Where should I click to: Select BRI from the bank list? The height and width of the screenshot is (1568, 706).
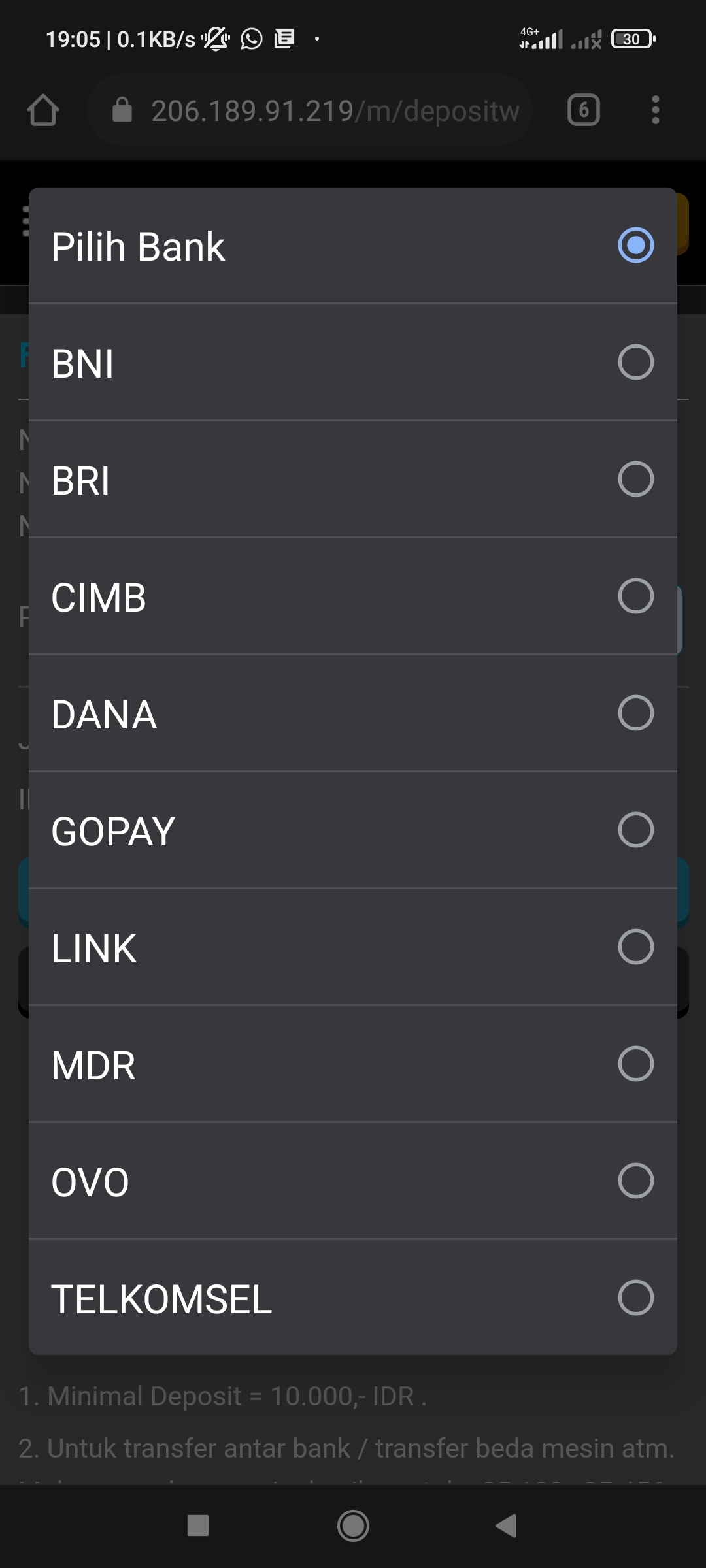[353, 480]
